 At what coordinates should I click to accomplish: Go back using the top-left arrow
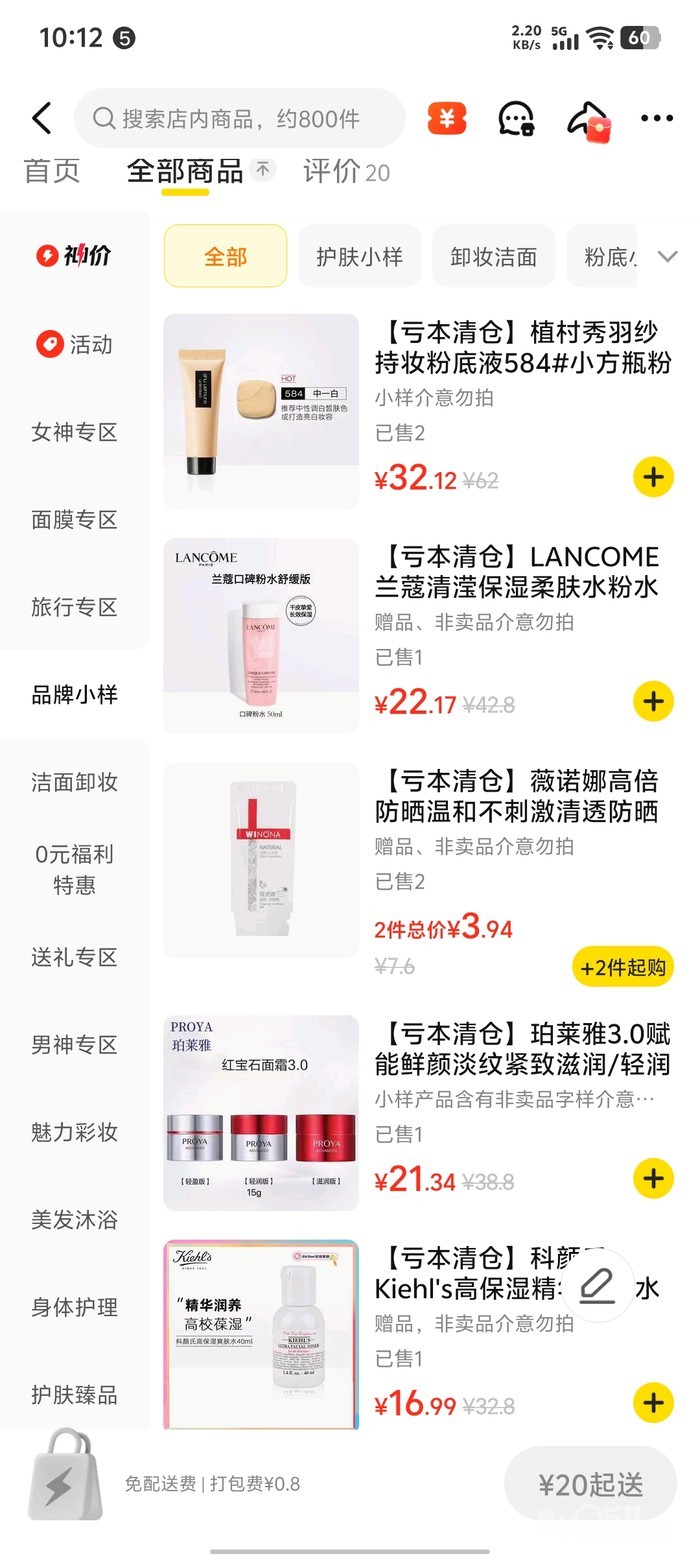pos(42,119)
